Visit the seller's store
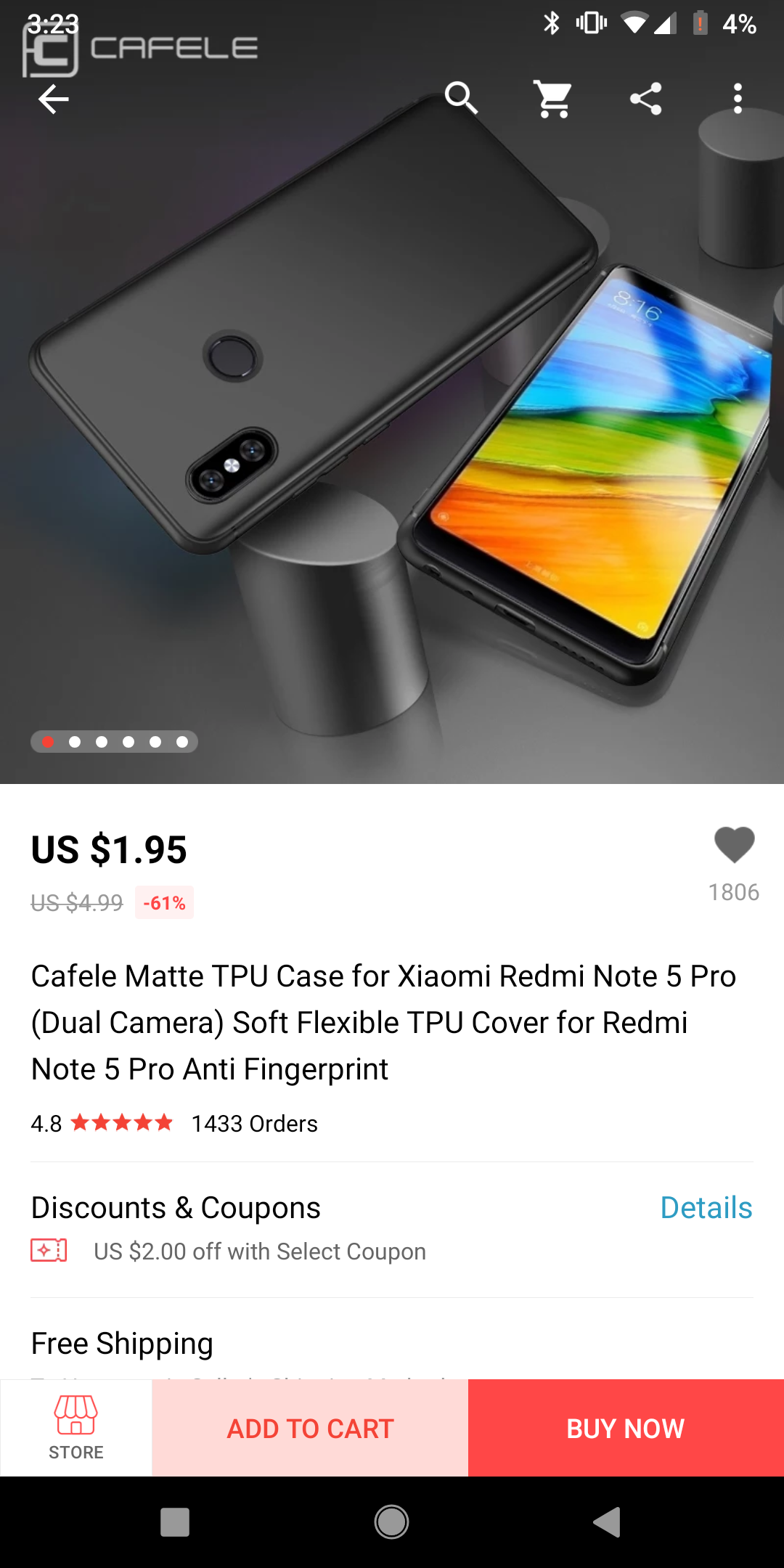The height and width of the screenshot is (1568, 784). [x=75, y=1427]
